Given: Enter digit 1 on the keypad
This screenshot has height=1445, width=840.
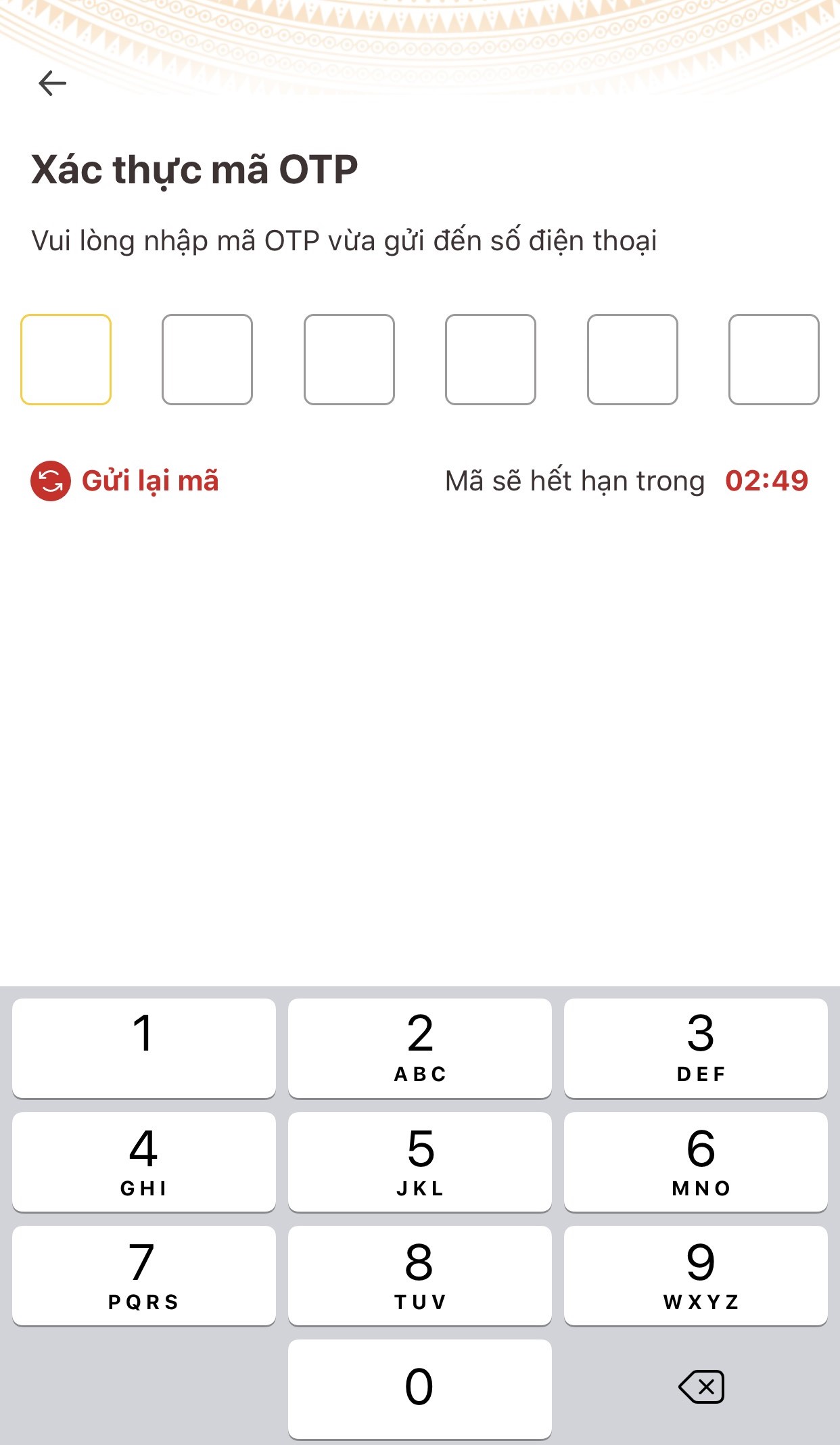Looking at the screenshot, I should tap(144, 1048).
